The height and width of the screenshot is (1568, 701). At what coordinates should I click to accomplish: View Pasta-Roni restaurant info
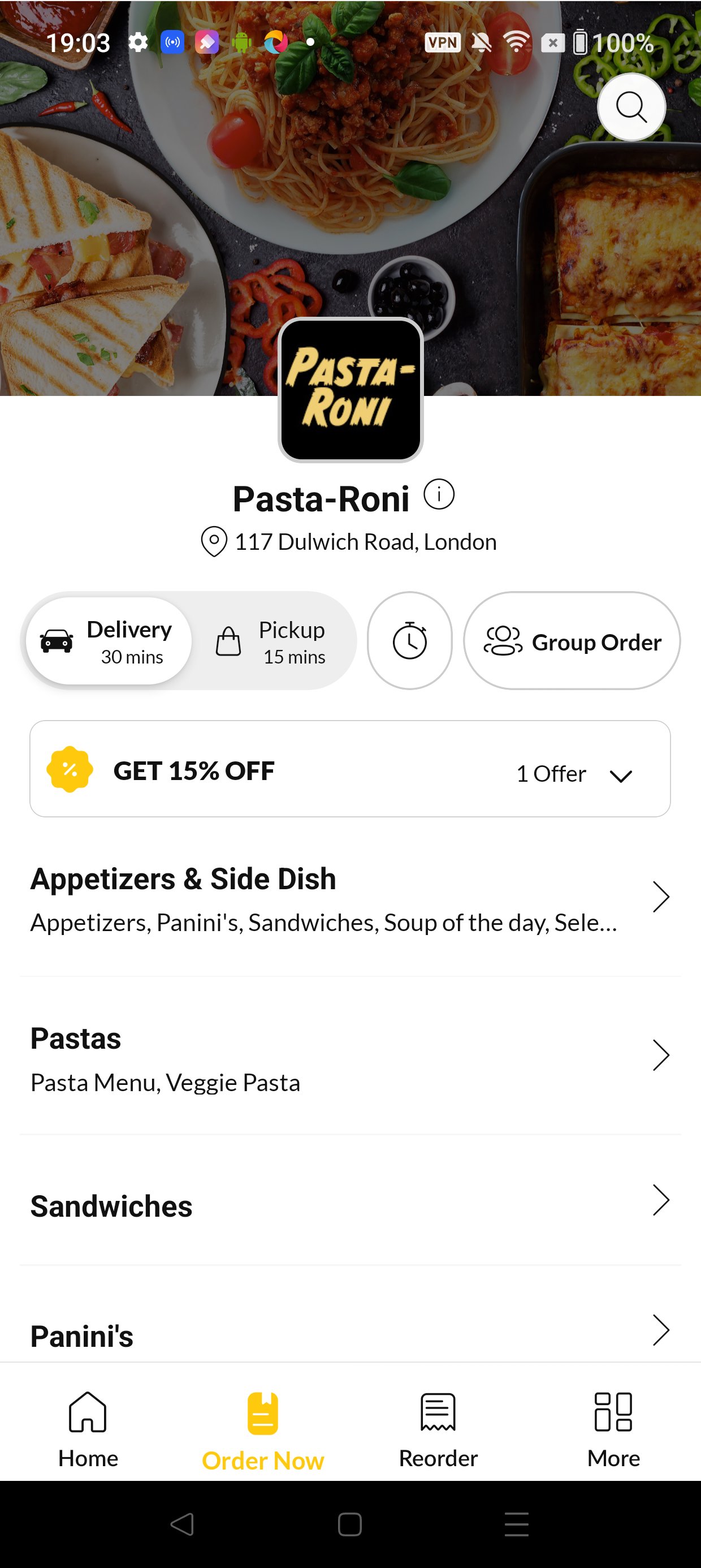439,494
